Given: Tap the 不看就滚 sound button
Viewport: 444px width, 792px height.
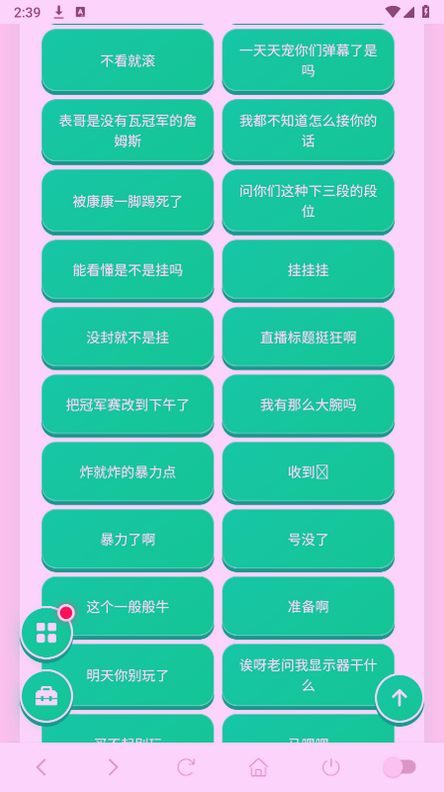Looking at the screenshot, I should pos(127,61).
